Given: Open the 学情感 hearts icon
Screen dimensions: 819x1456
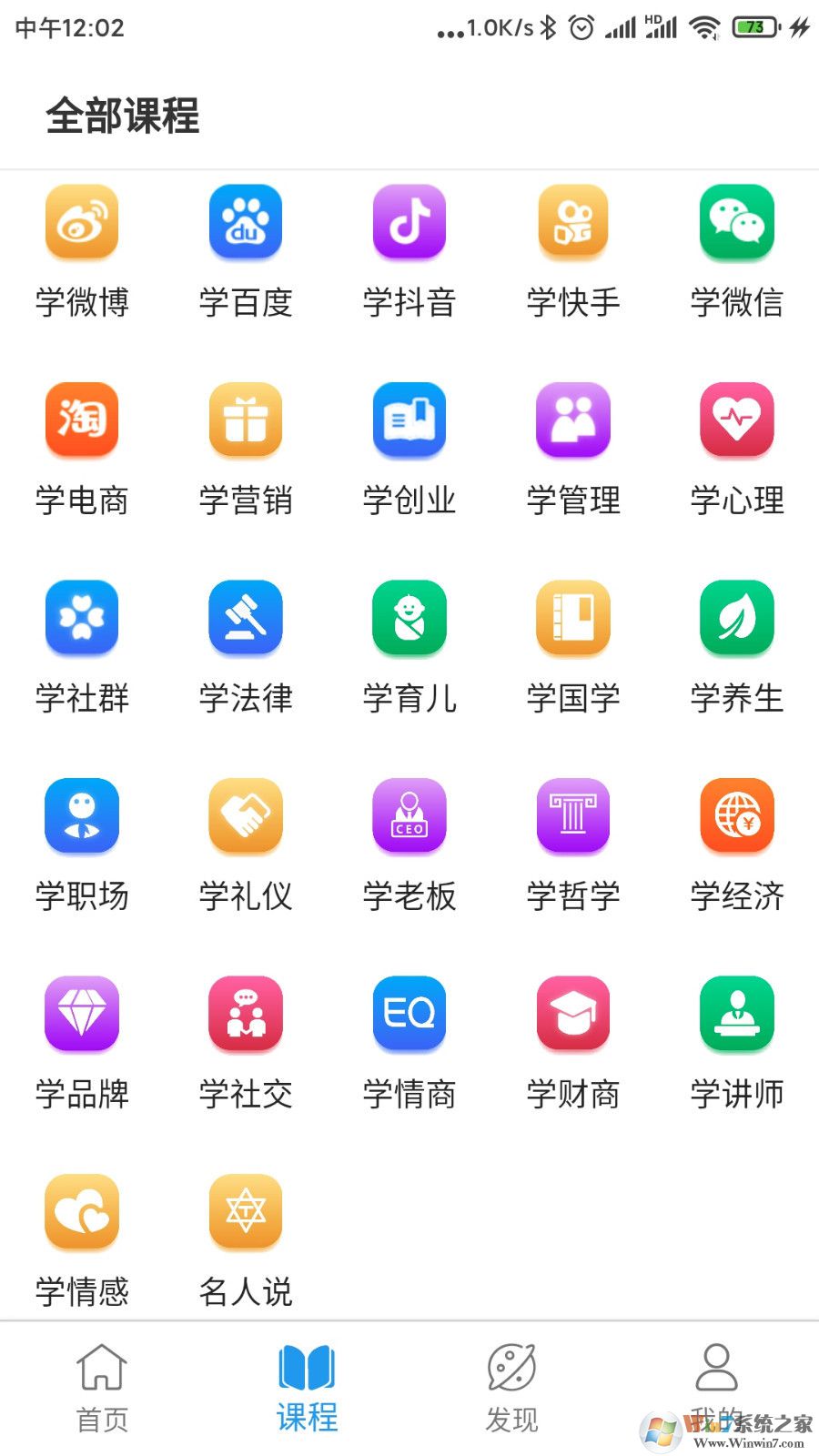Looking at the screenshot, I should tap(81, 1212).
